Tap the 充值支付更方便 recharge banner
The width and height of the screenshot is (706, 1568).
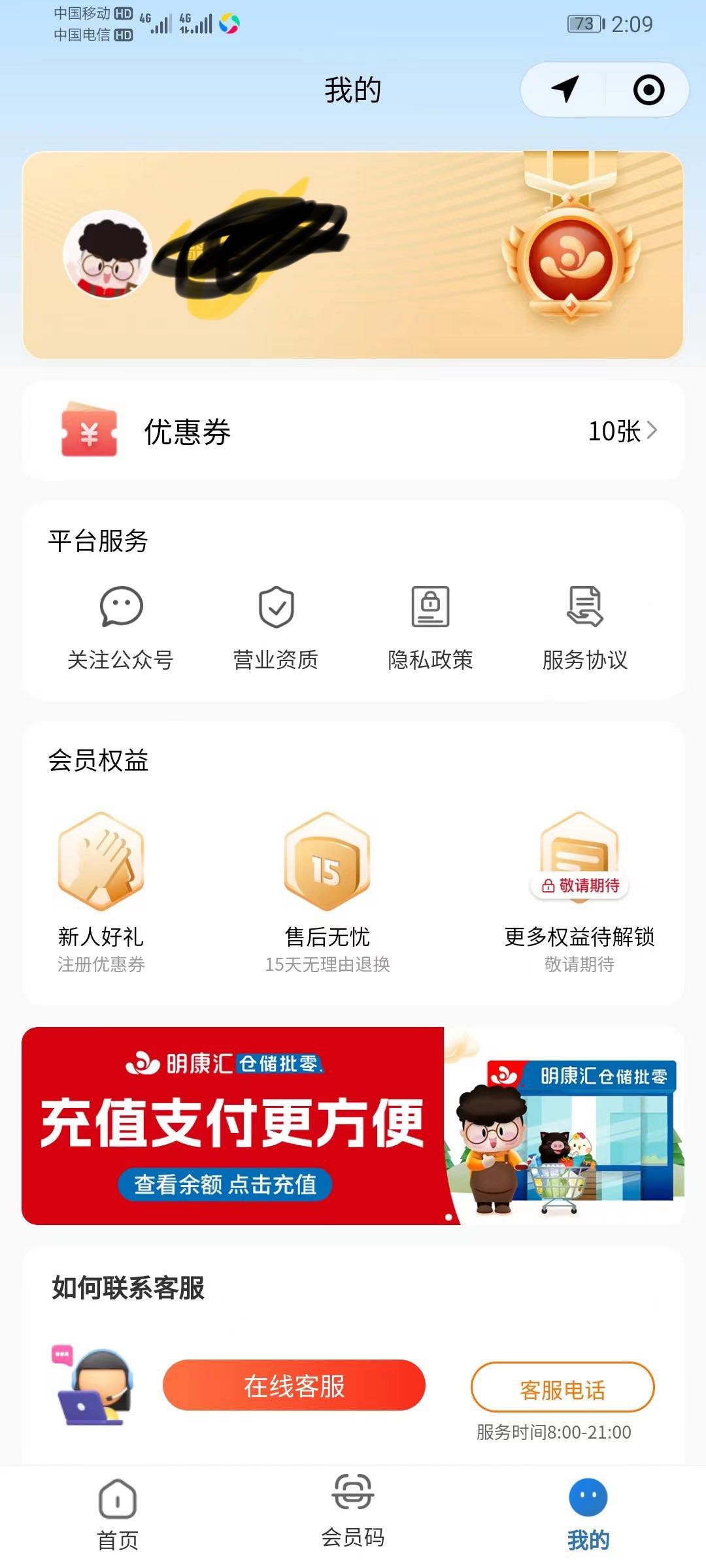click(353, 1126)
